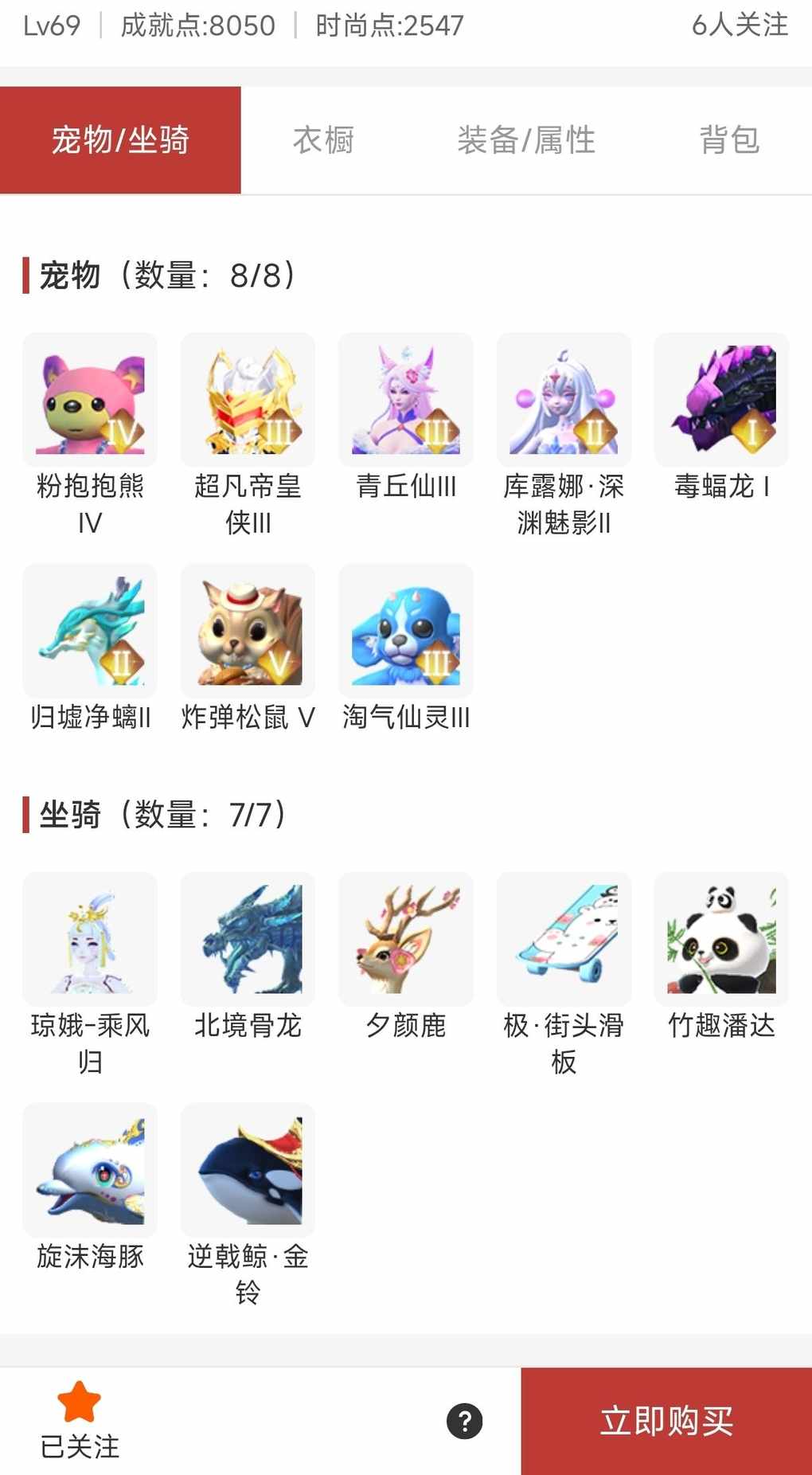This screenshot has width=812, height=1475.
Task: Open mount 旋沫海豚
Action: pyautogui.click(x=90, y=1170)
